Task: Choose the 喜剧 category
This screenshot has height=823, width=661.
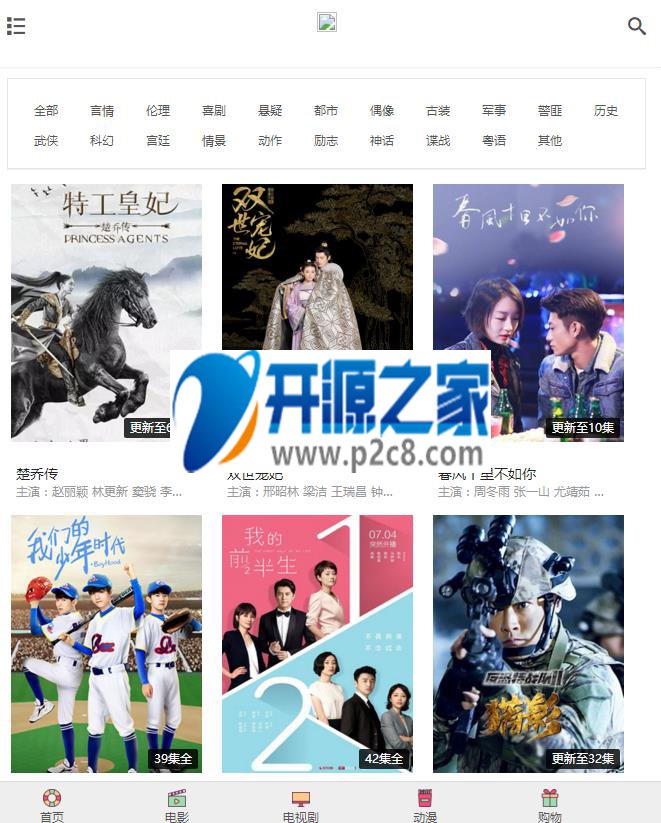Action: tap(214, 111)
